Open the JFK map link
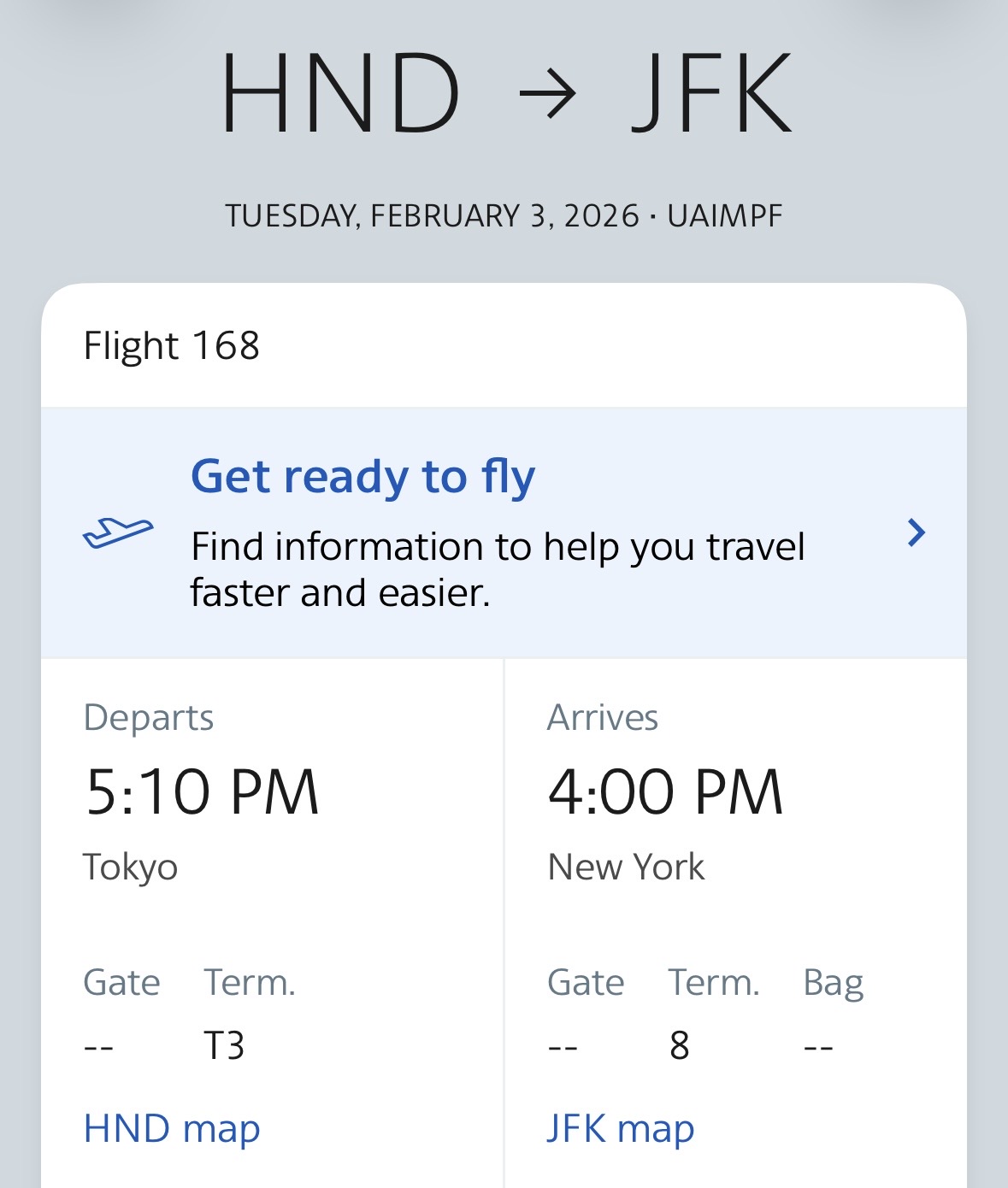 tap(621, 1128)
